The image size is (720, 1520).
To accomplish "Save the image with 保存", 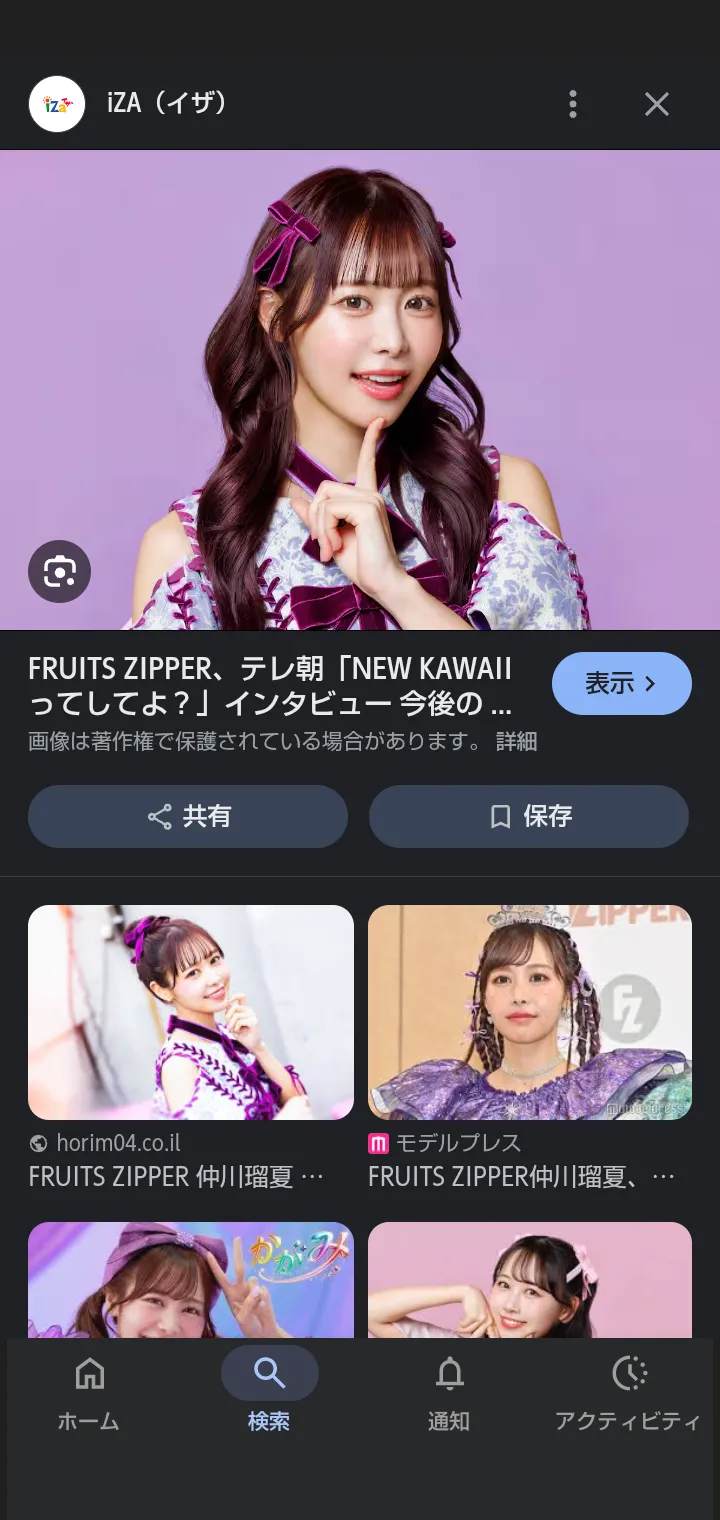I will click(529, 816).
